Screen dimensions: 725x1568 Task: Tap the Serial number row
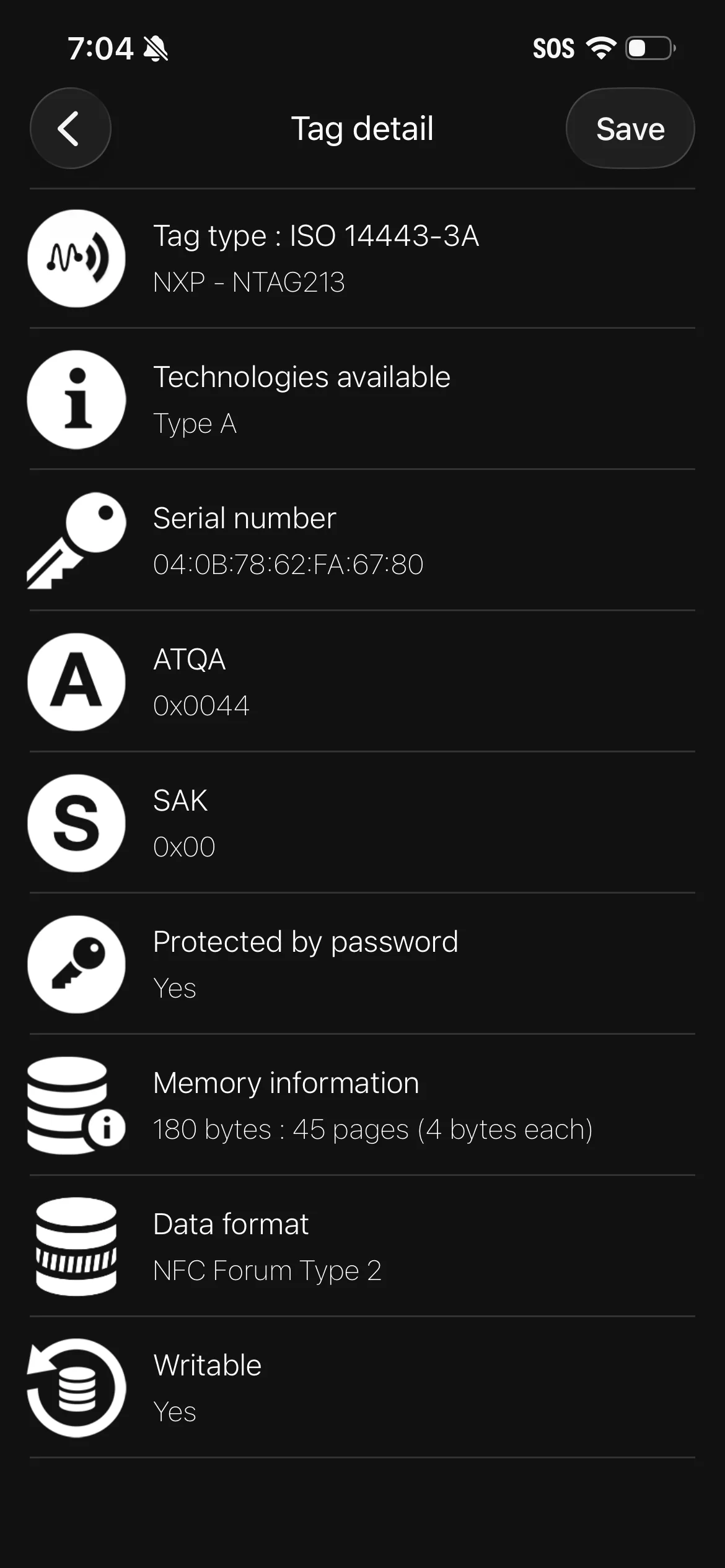[x=362, y=541]
